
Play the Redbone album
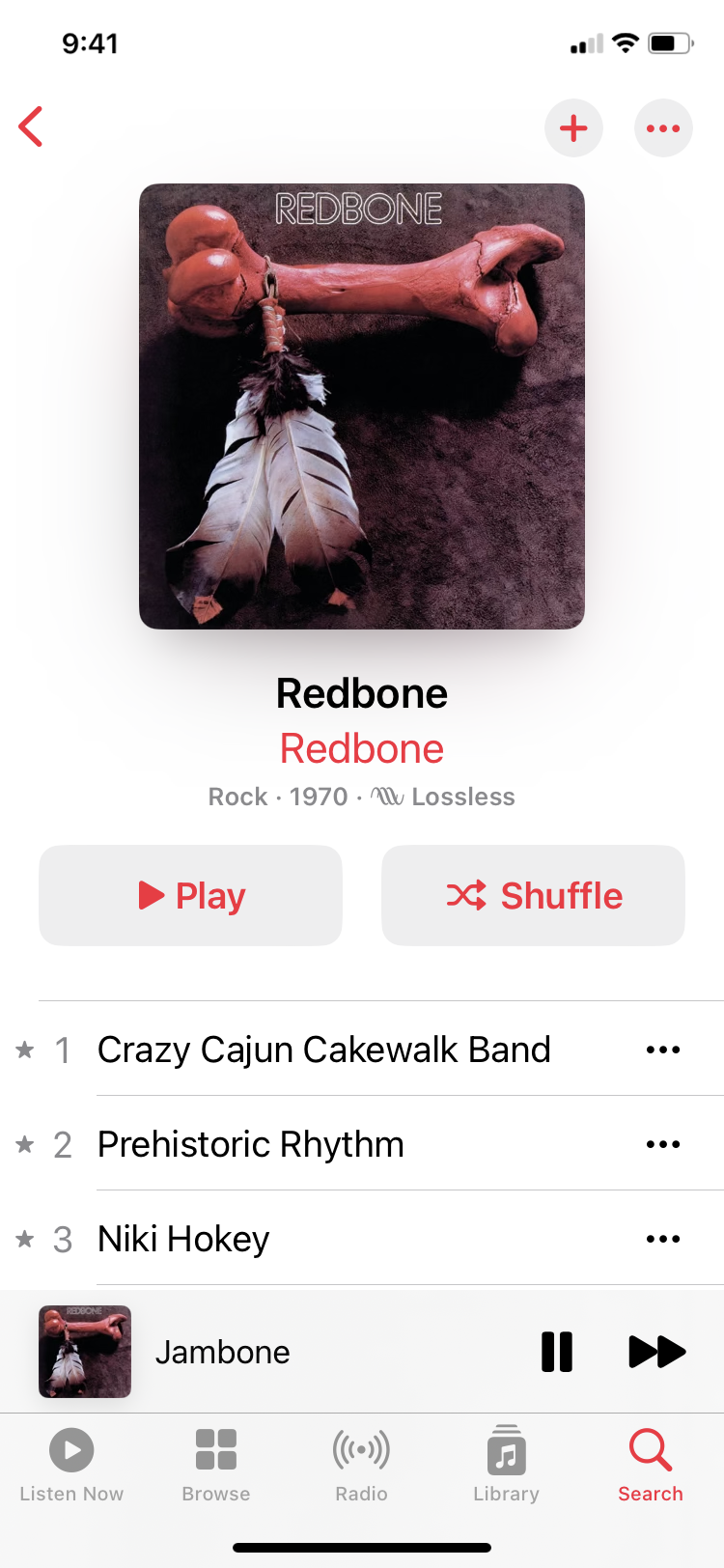click(191, 895)
